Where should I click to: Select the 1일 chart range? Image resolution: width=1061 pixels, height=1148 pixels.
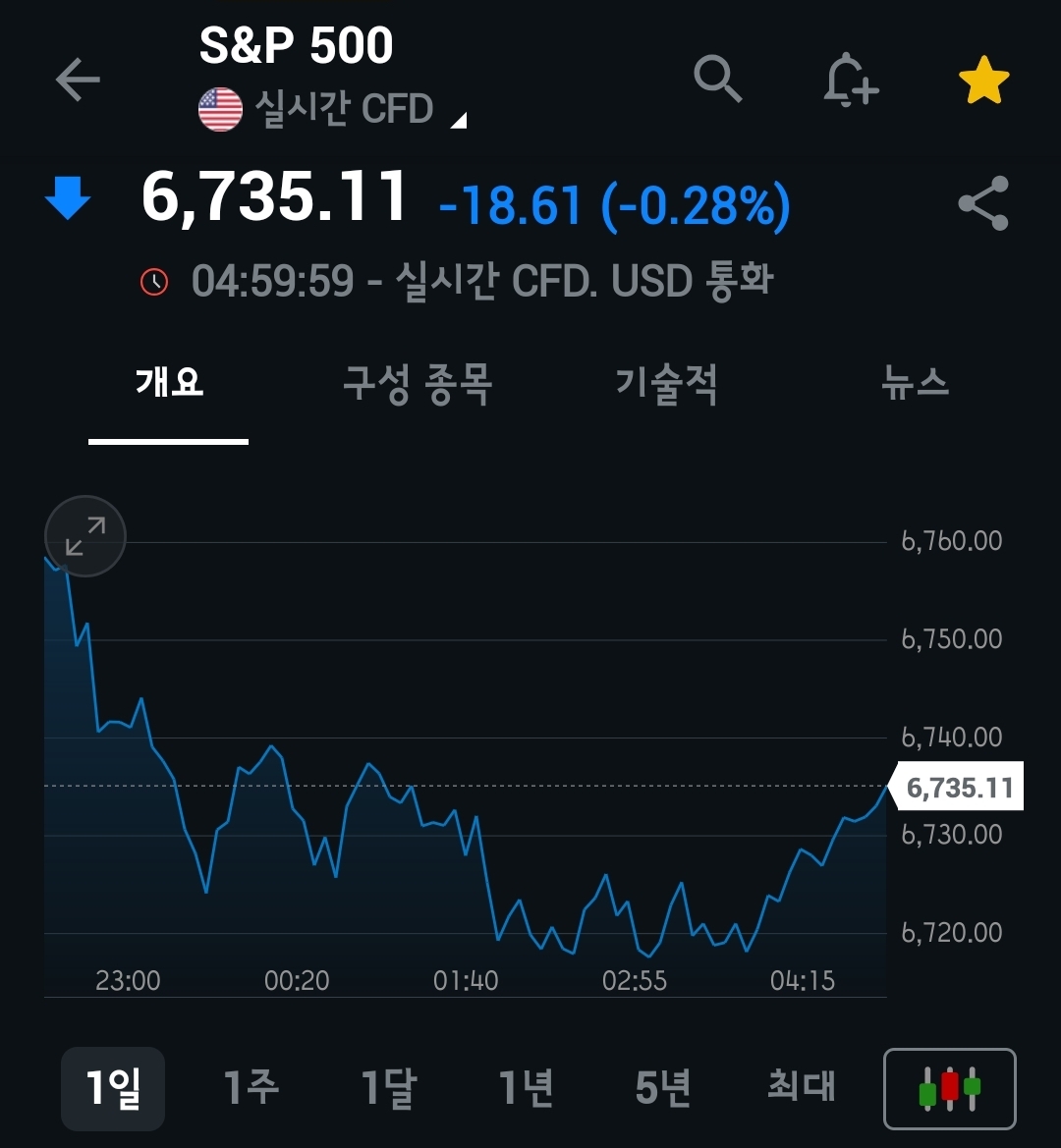point(113,1088)
